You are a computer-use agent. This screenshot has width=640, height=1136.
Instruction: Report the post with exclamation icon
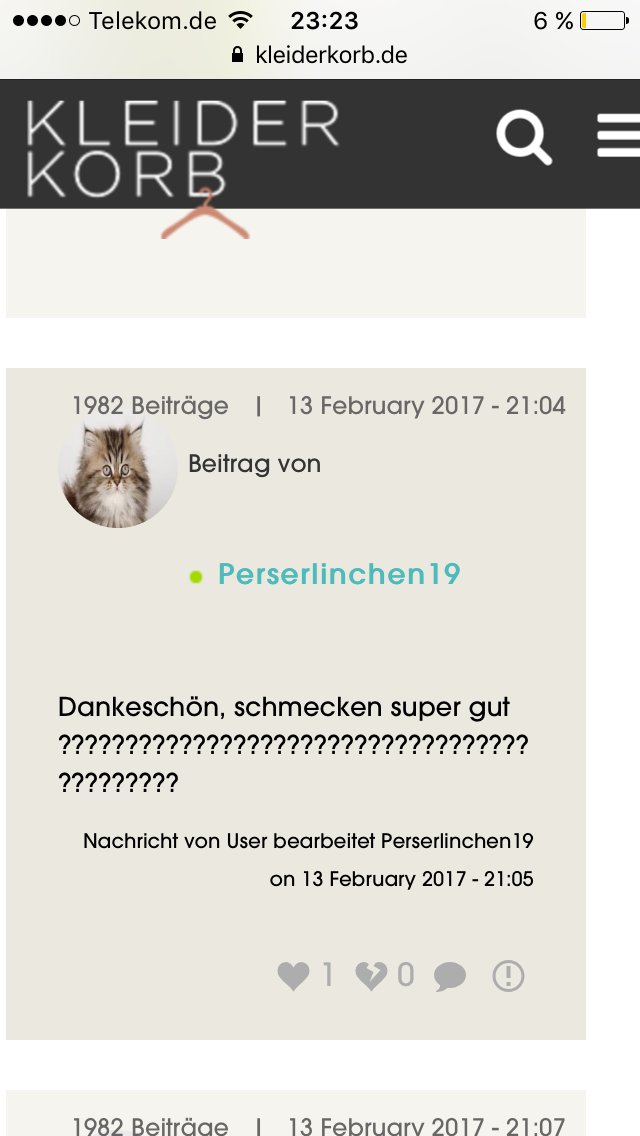point(508,975)
